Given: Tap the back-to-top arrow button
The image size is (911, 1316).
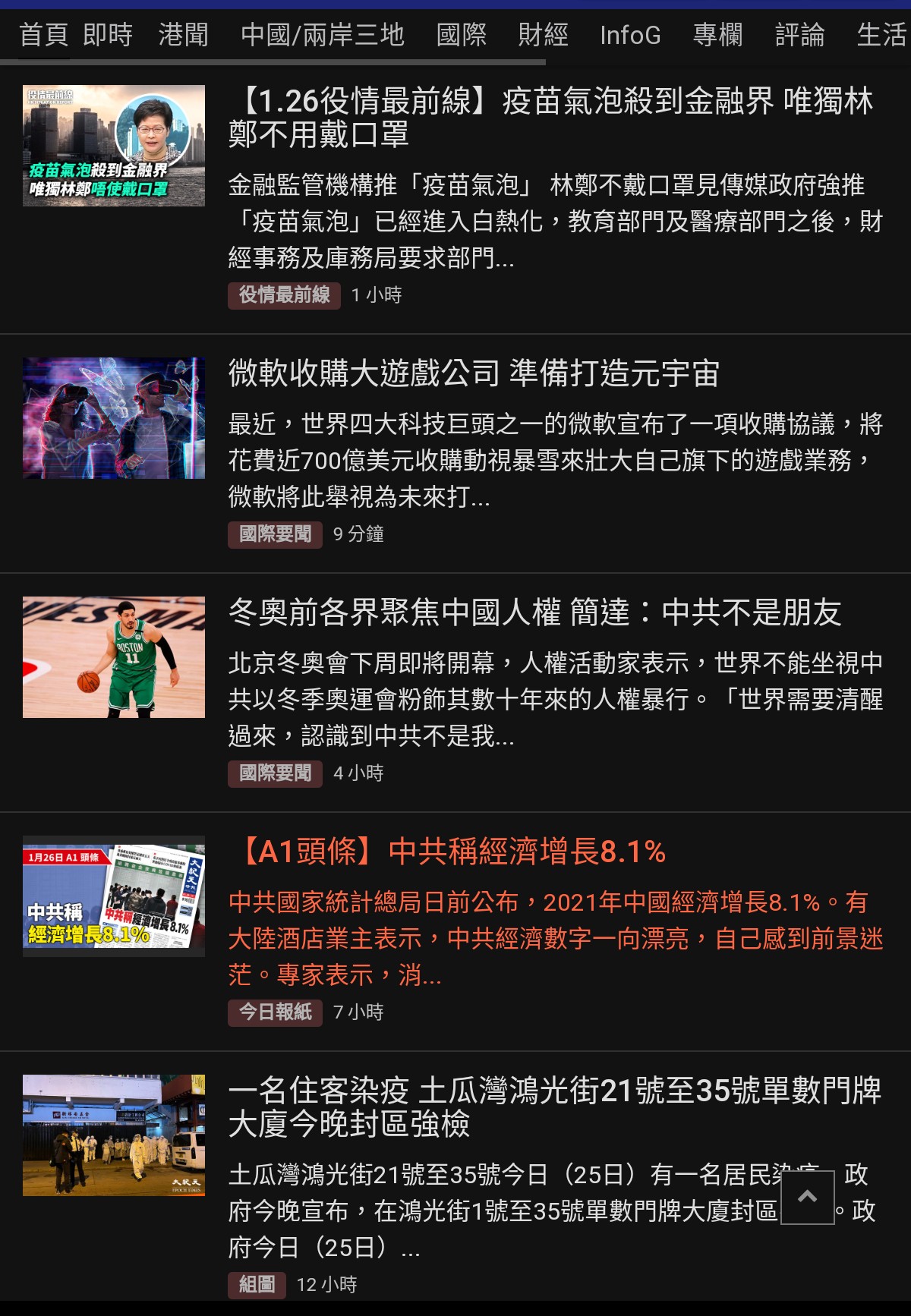Looking at the screenshot, I should [807, 1197].
